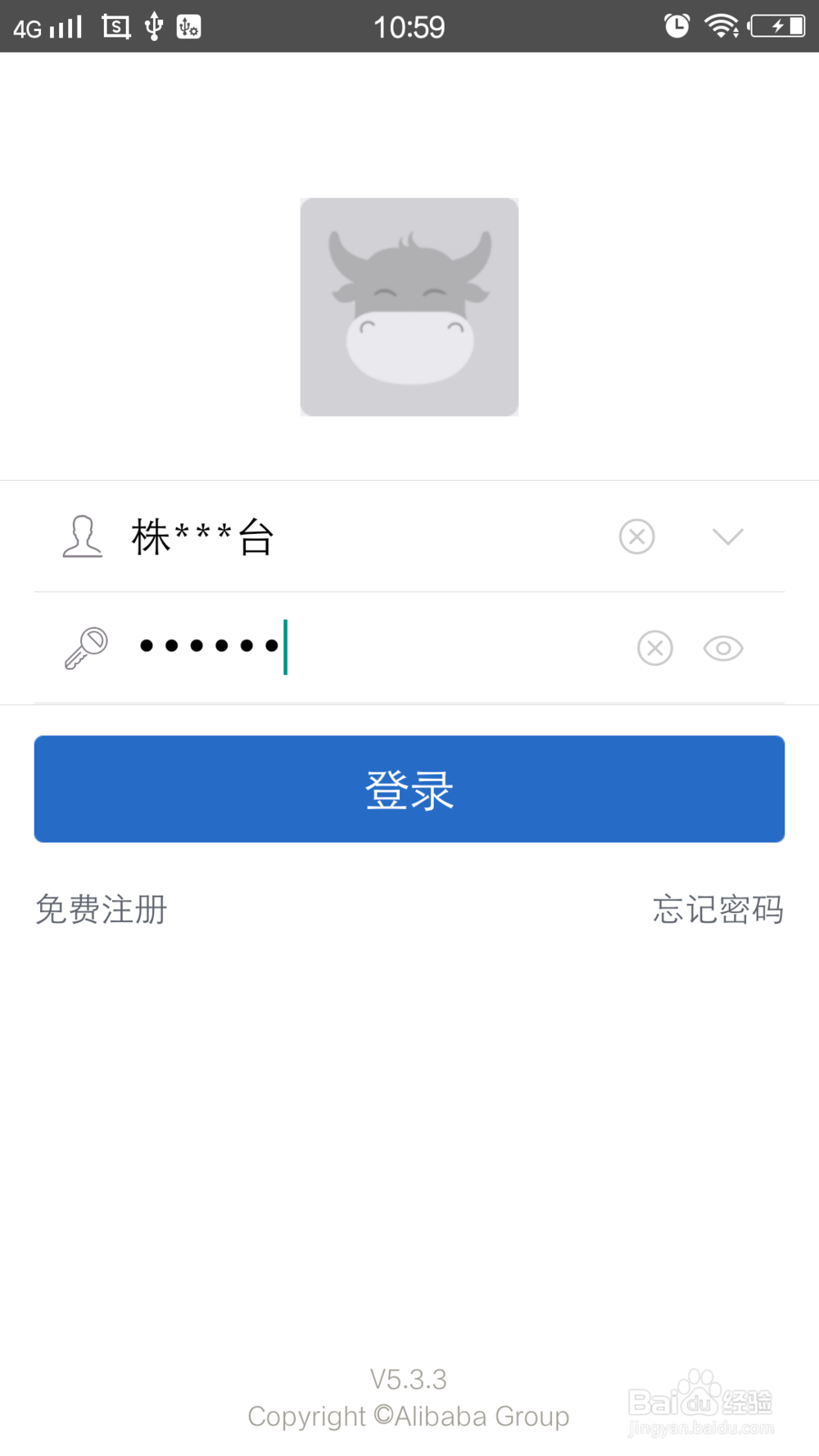Focus the username field 株***台
The height and width of the screenshot is (1456, 819).
[x=360, y=537]
